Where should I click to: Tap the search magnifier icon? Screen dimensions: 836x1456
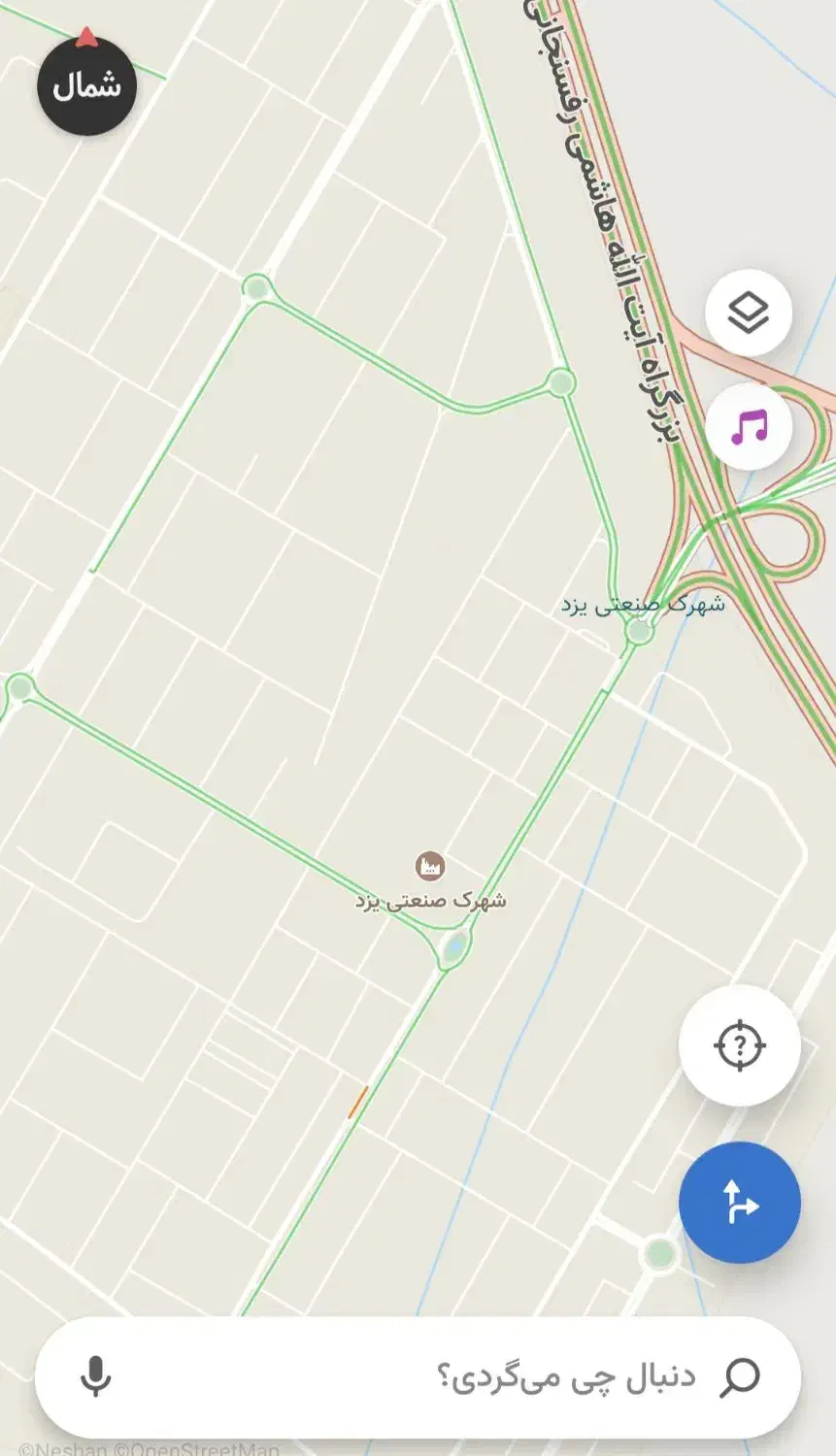coord(740,1376)
